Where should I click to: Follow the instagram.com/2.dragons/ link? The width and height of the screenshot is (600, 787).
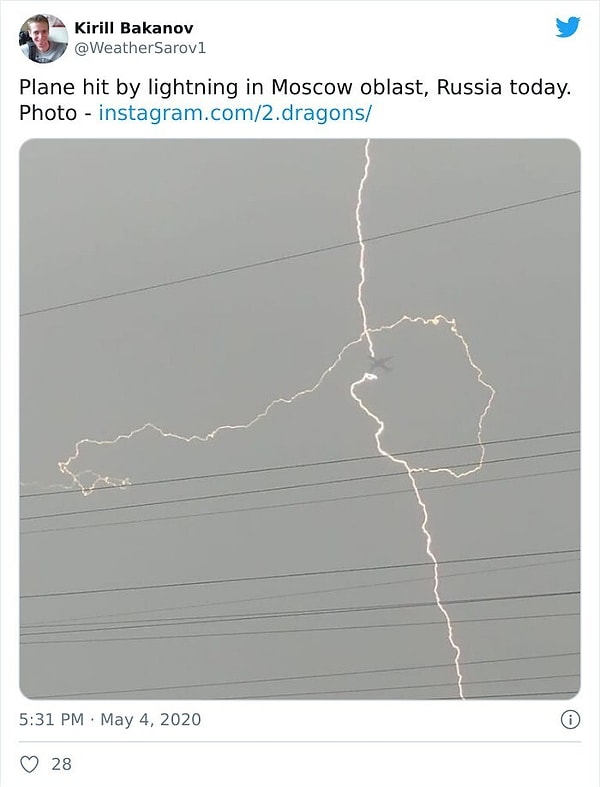click(235, 113)
